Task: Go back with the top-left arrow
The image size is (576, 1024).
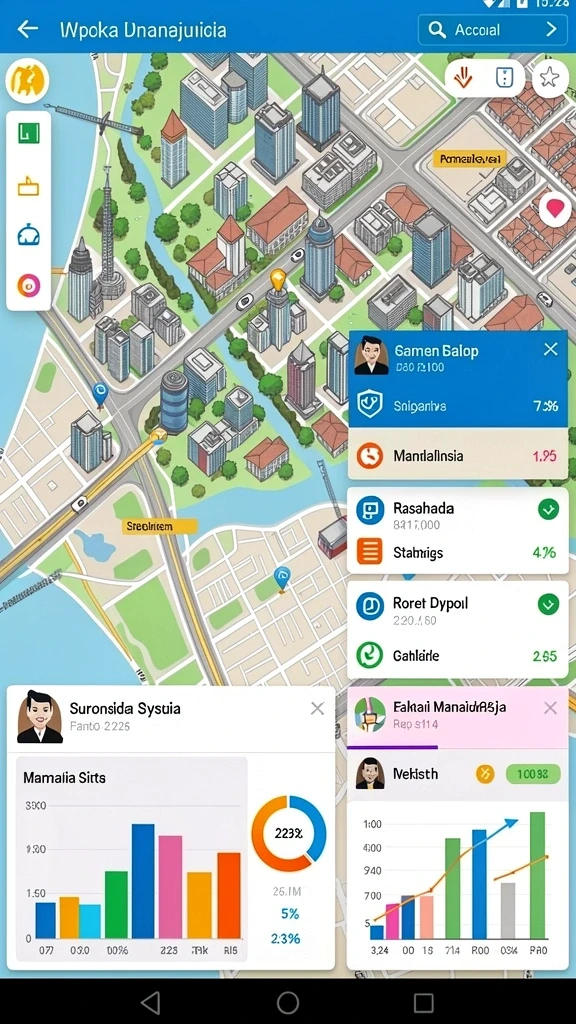Action: click(27, 29)
